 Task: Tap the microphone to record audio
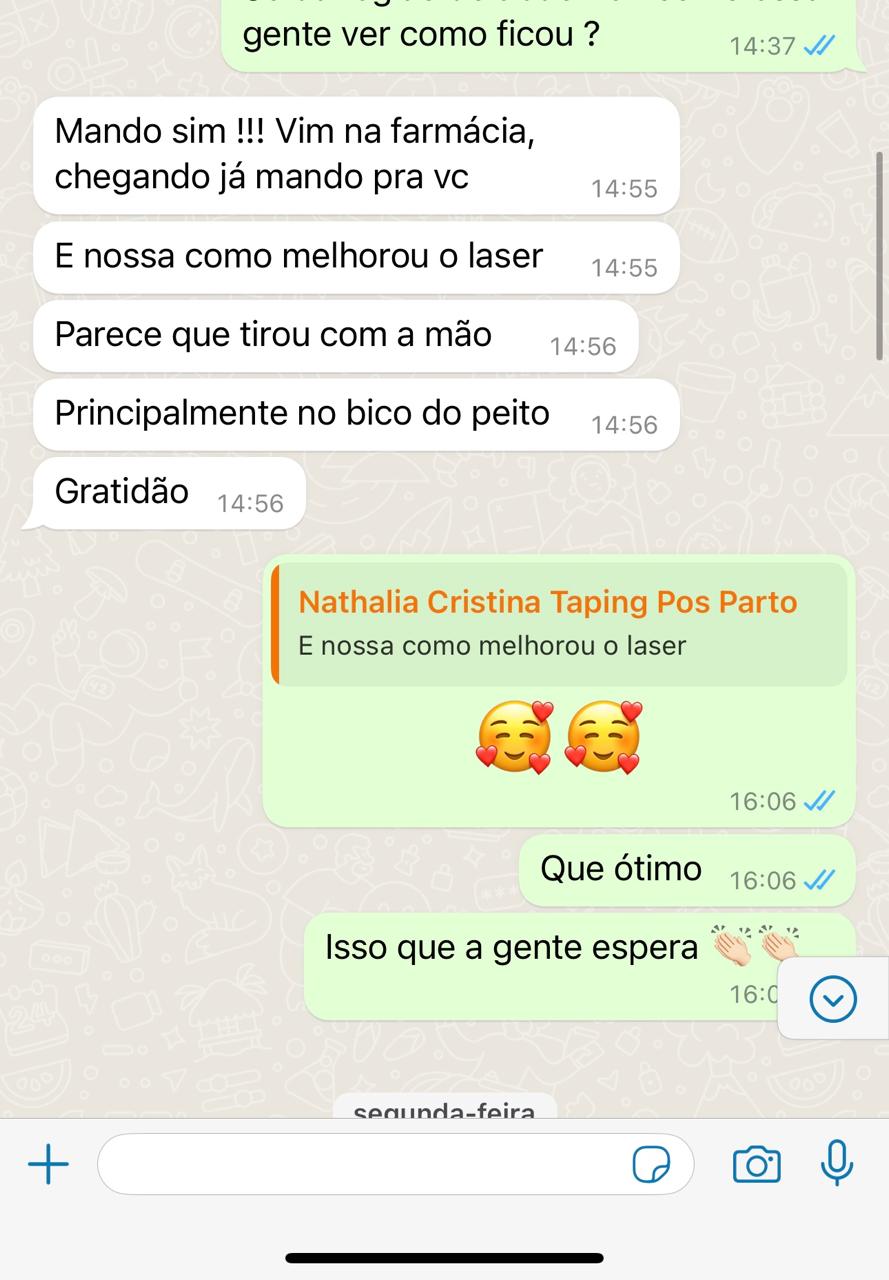pyautogui.click(x=836, y=1163)
